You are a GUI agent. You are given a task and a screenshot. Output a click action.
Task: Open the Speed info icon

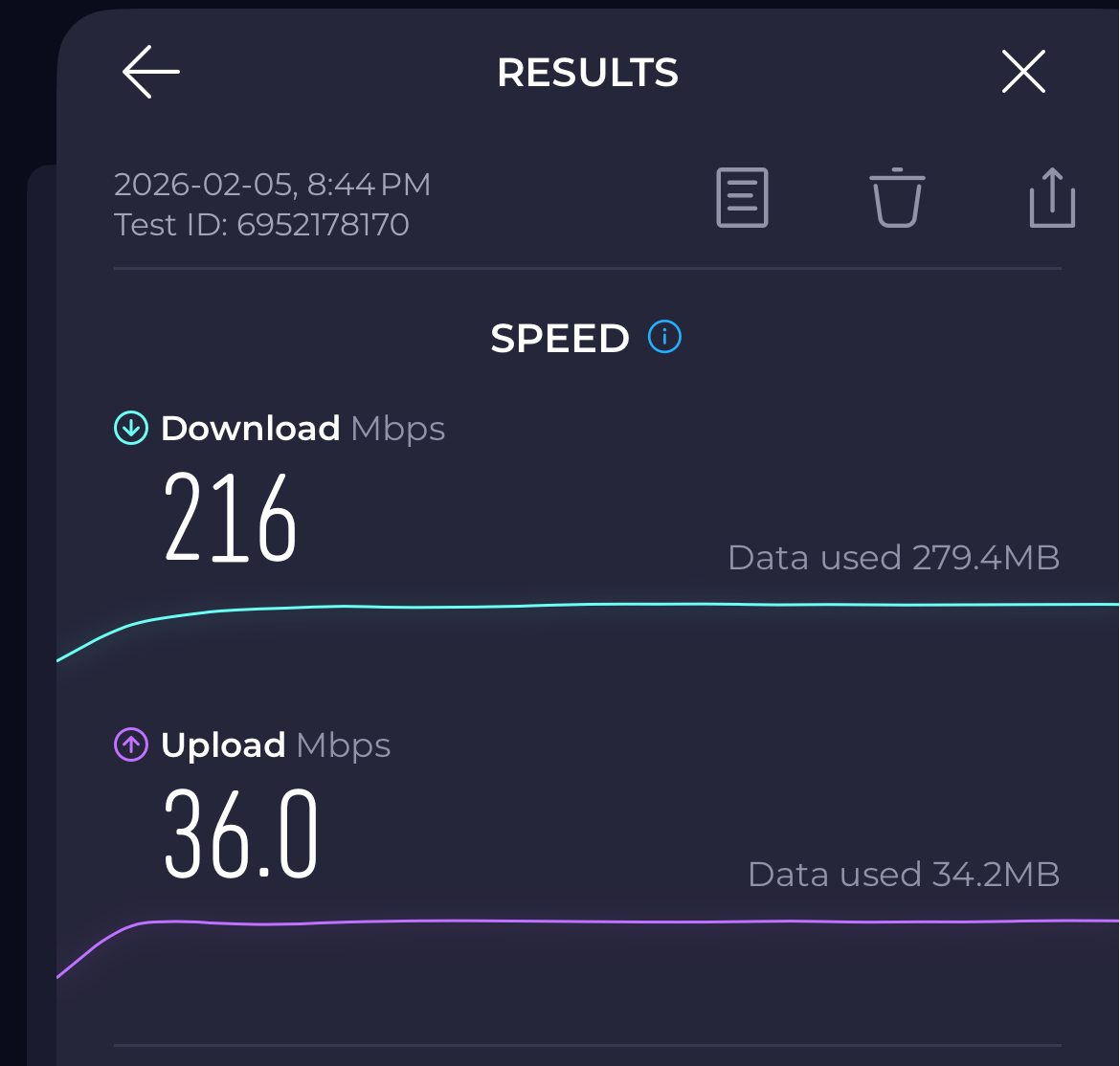(664, 338)
